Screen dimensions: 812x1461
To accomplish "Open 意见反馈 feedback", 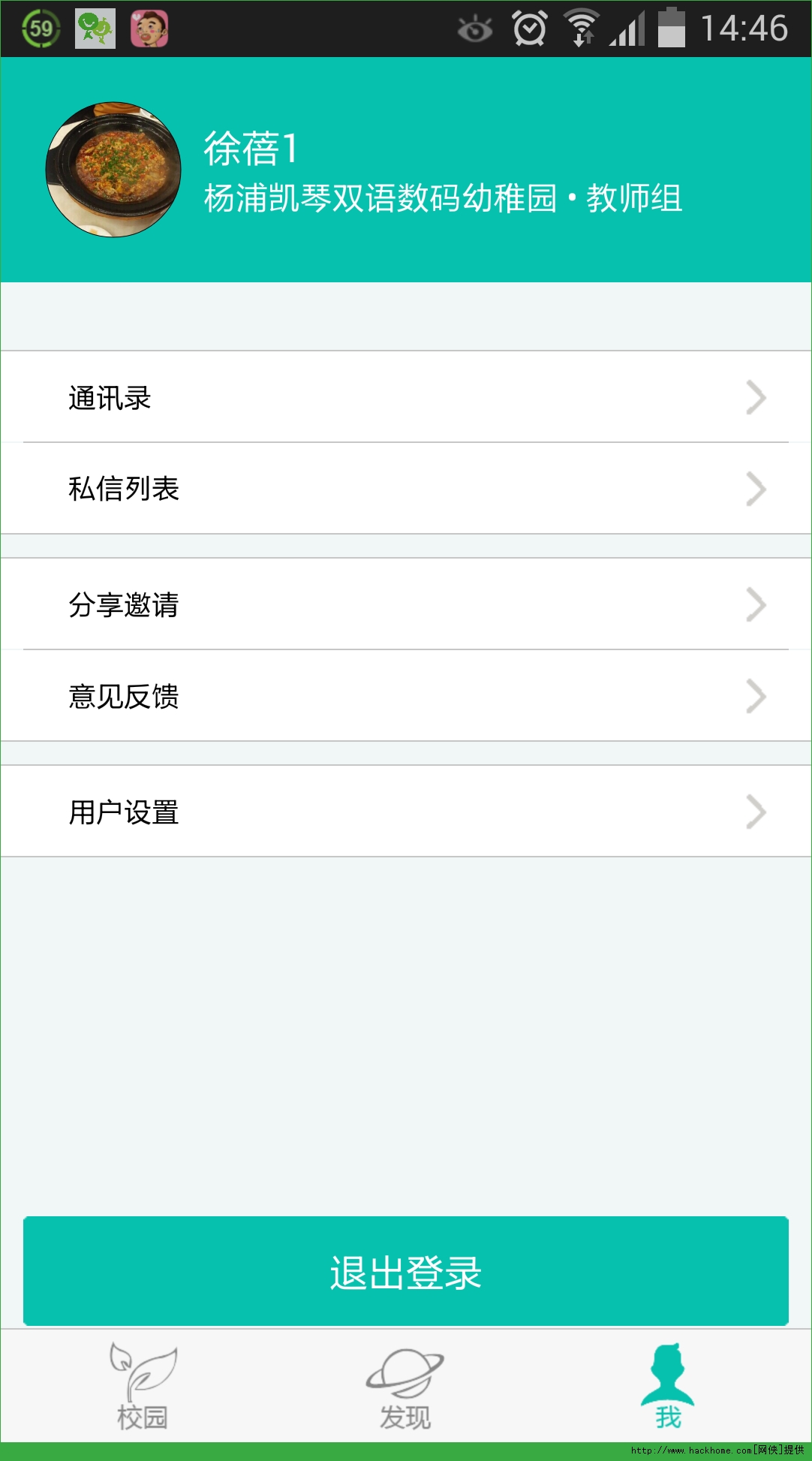I will click(x=405, y=696).
